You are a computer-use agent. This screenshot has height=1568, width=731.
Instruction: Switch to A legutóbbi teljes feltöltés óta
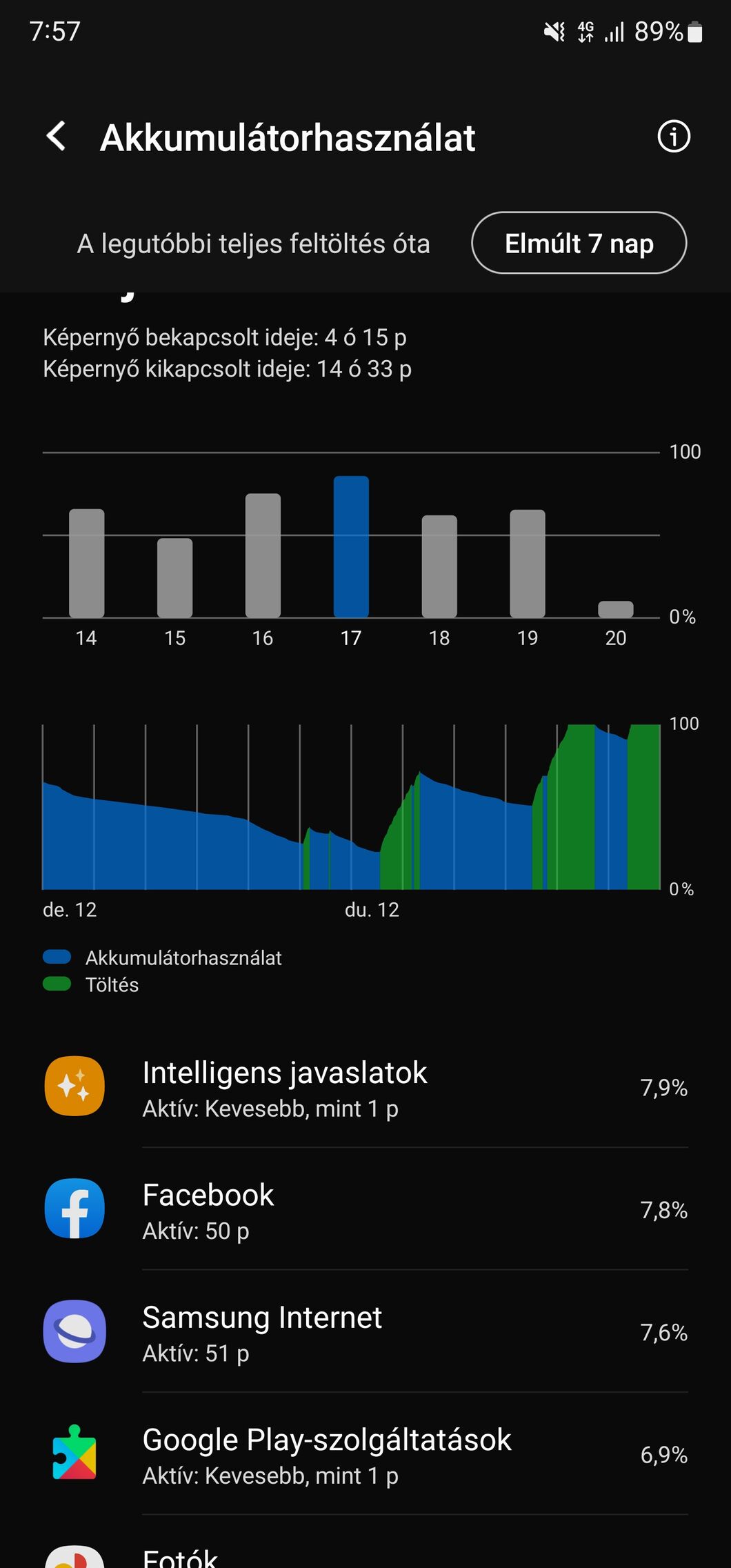(x=253, y=244)
